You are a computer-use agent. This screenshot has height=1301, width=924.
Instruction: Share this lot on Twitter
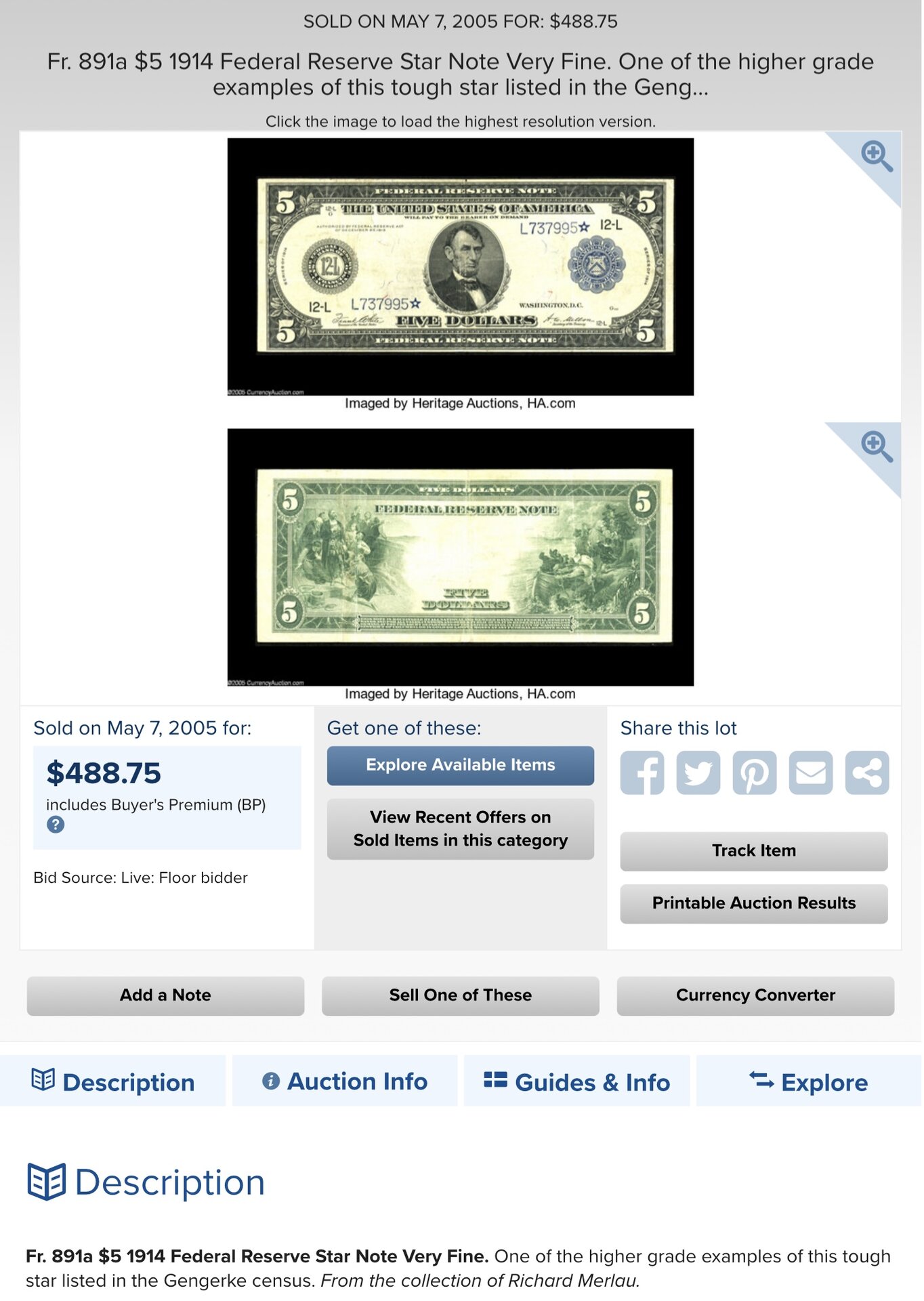pos(698,772)
